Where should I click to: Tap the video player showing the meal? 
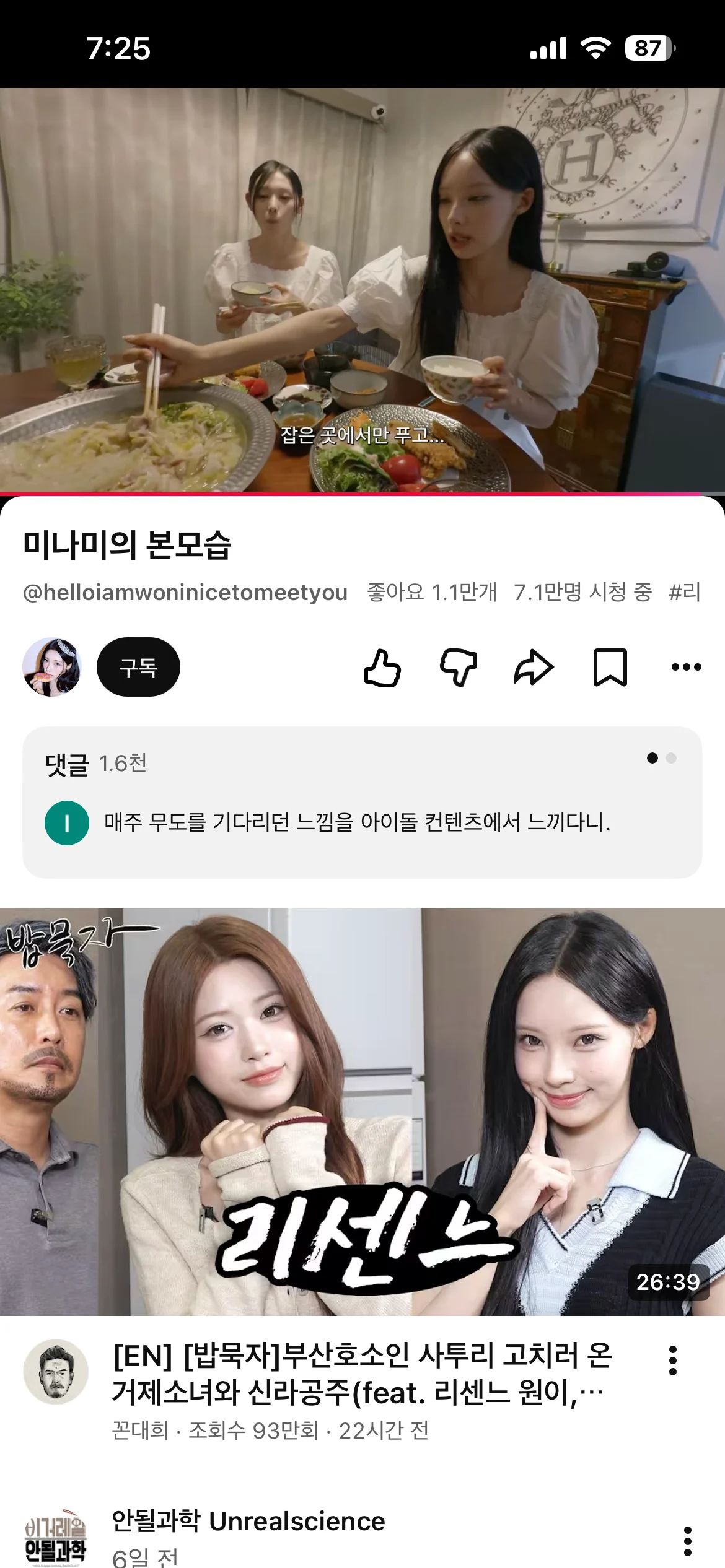point(362,290)
